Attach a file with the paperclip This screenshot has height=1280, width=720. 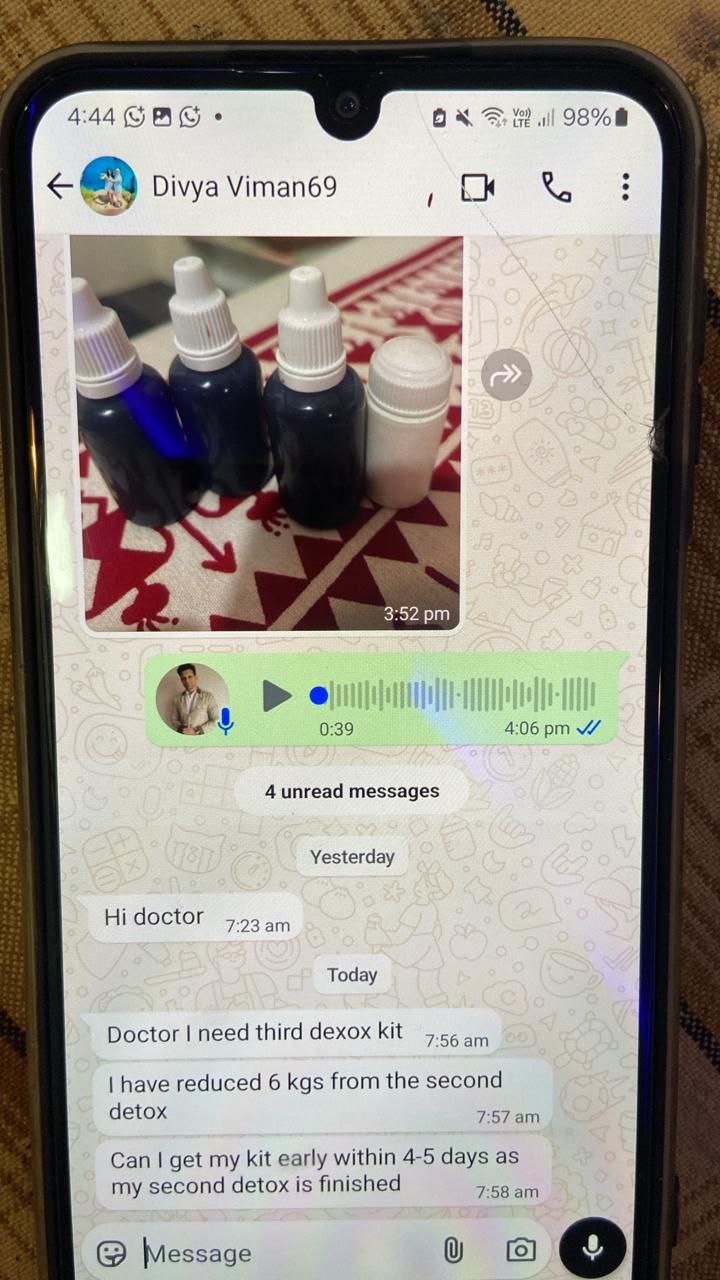pos(453,1250)
